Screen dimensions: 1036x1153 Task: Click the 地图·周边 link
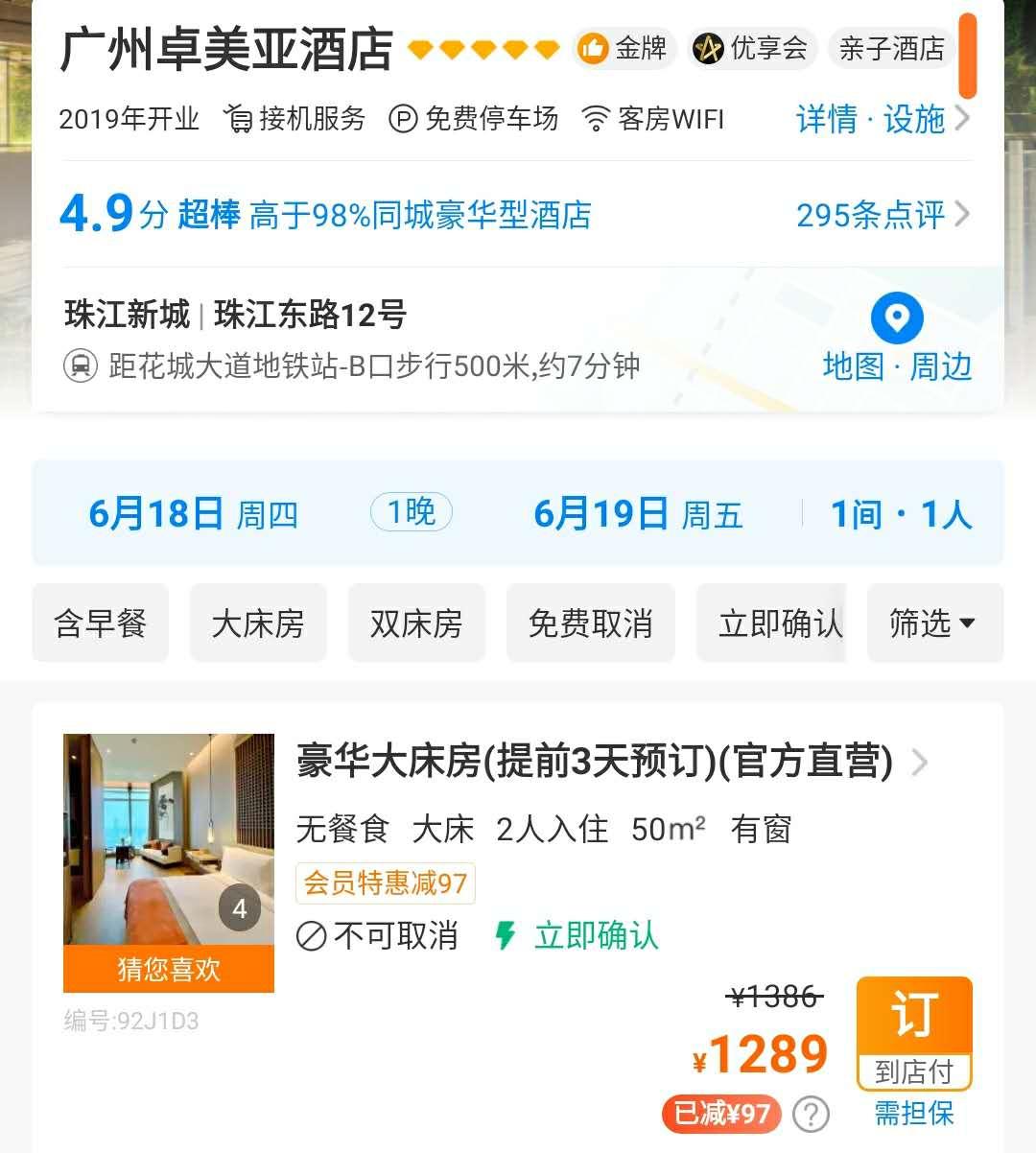[898, 365]
